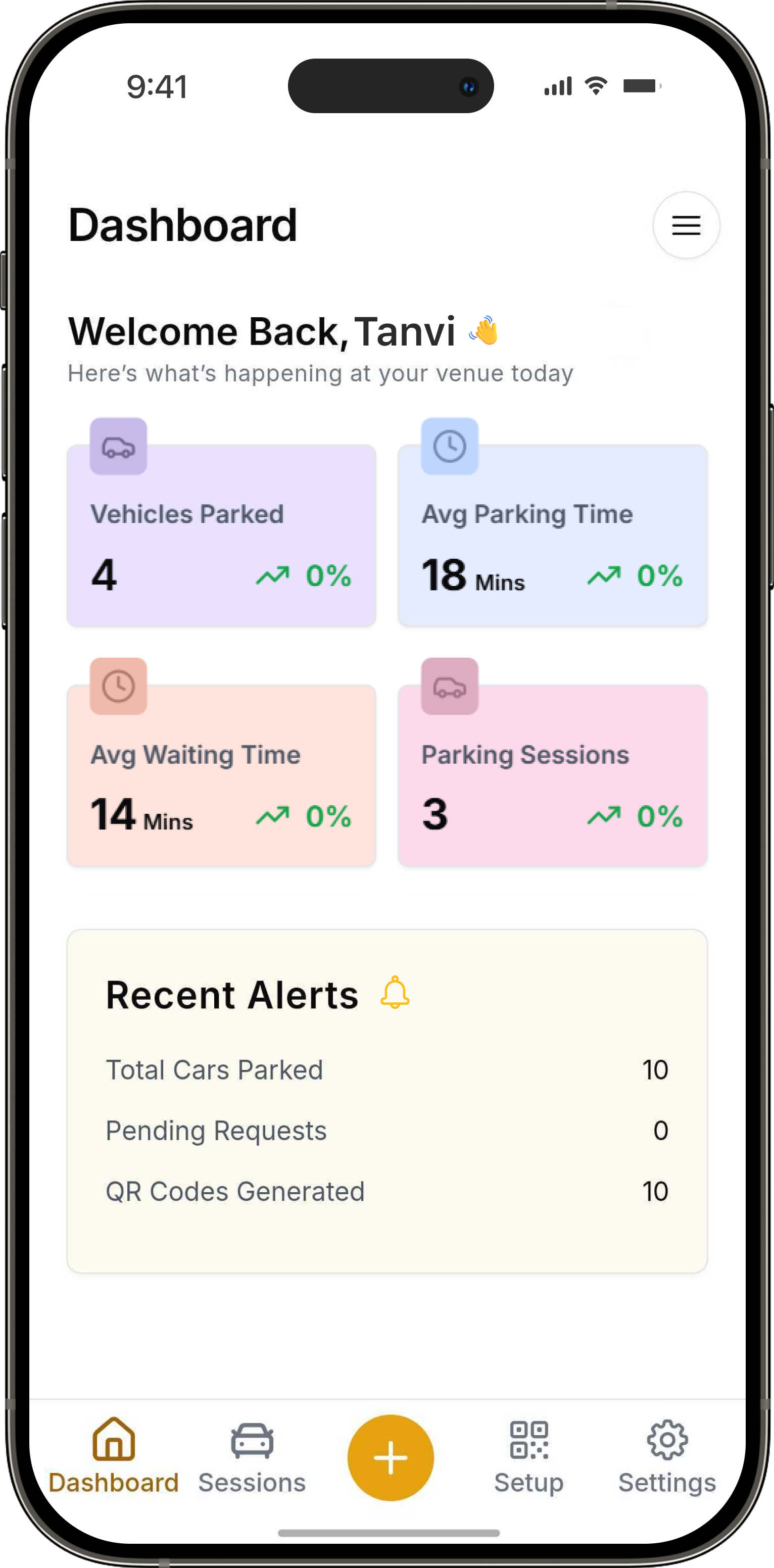This screenshot has height=1568, width=774.
Task: Tap the Parking Sessions card
Action: (x=552, y=775)
